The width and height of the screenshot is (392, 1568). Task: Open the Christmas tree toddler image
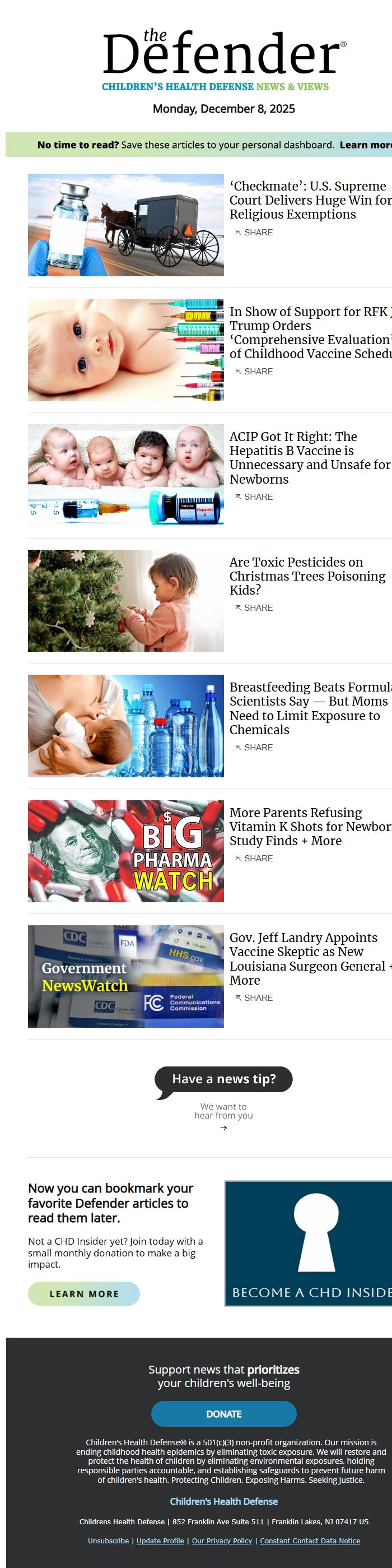tap(126, 601)
